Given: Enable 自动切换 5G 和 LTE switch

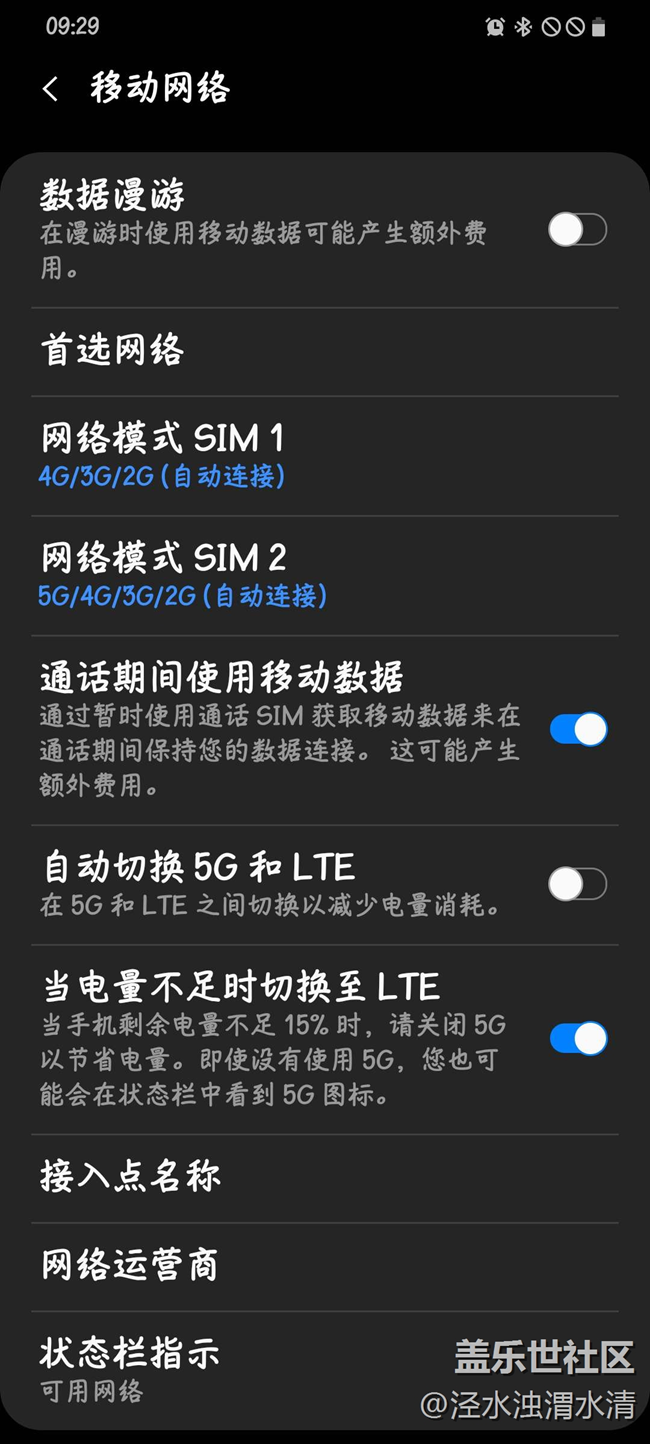Looking at the screenshot, I should click(x=577, y=884).
